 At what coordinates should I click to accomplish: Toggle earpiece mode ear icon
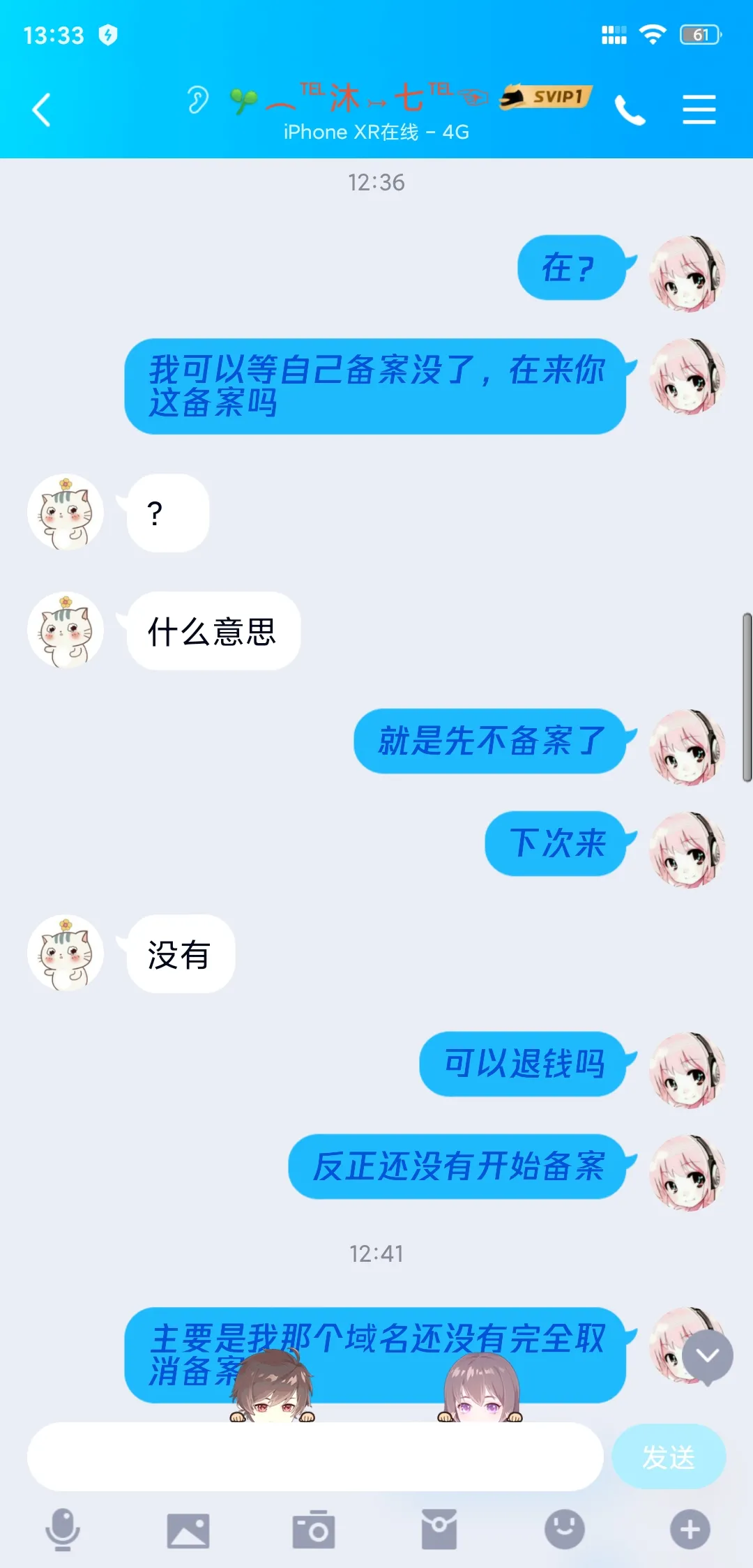pyautogui.click(x=198, y=99)
